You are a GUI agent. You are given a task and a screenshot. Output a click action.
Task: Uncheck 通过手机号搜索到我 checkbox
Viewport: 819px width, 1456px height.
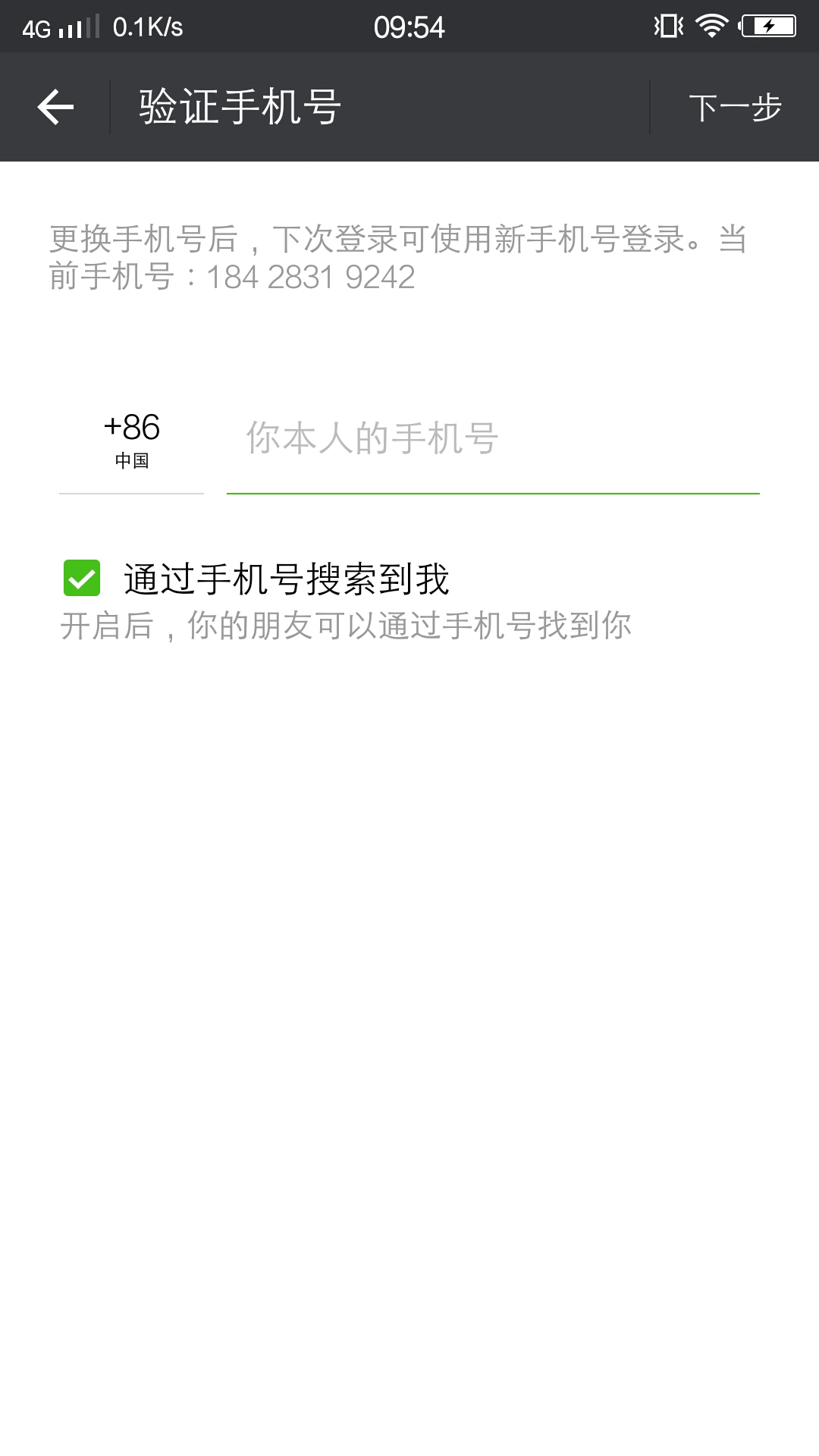tap(82, 579)
